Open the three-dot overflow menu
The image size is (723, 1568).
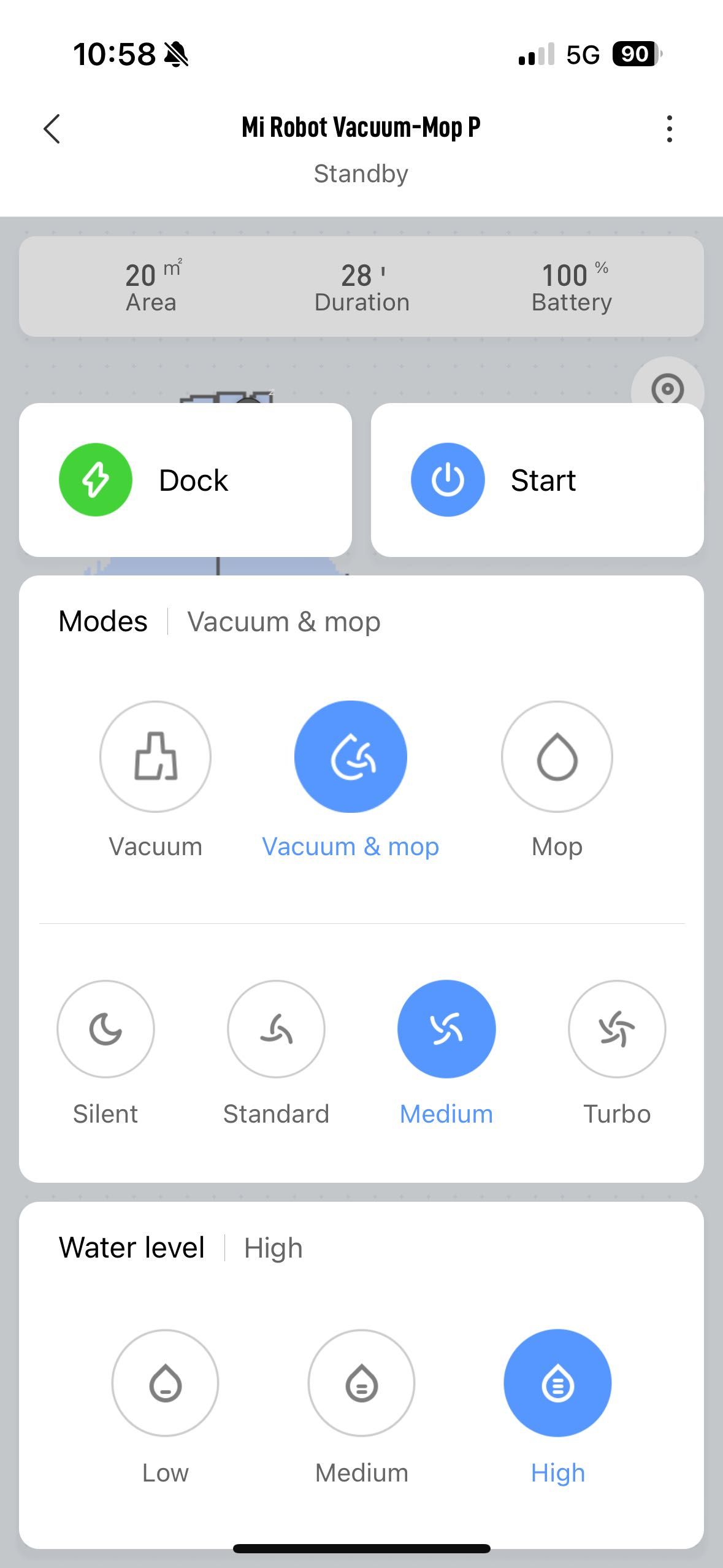tap(669, 129)
